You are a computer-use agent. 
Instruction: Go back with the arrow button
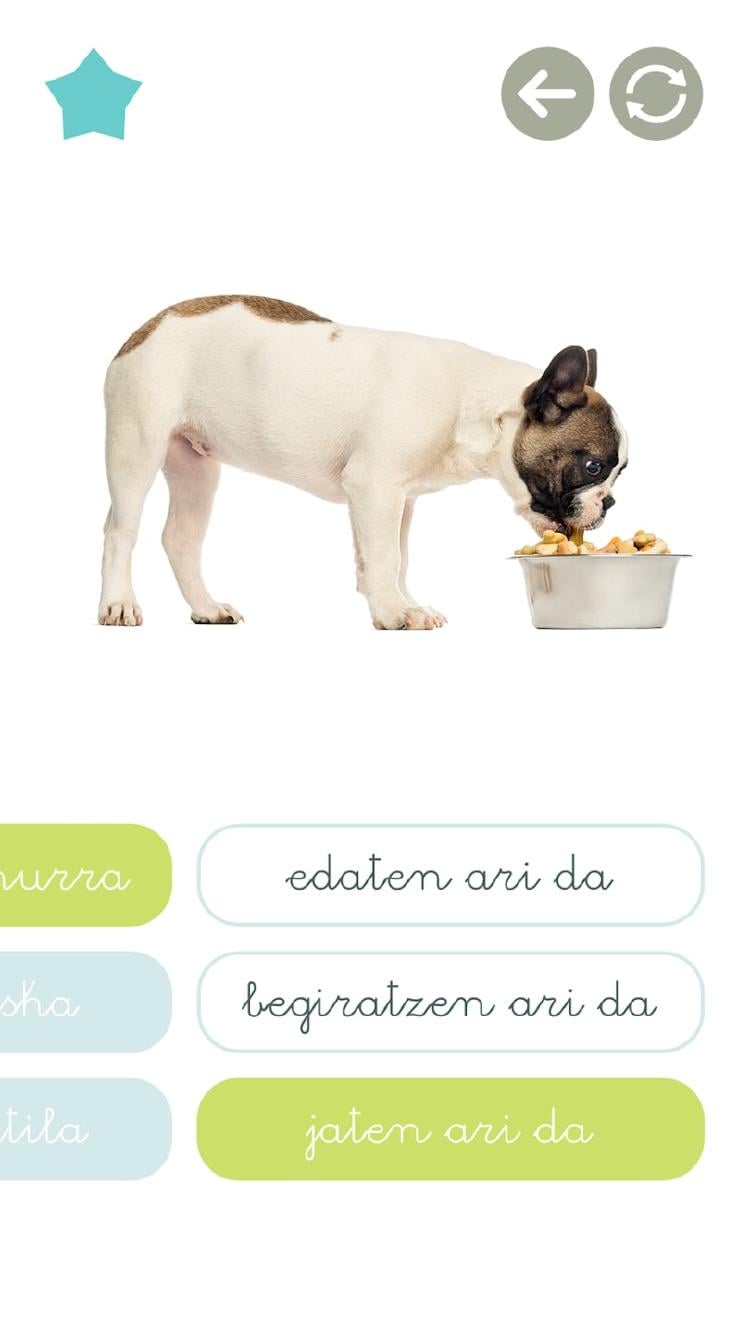(x=547, y=94)
